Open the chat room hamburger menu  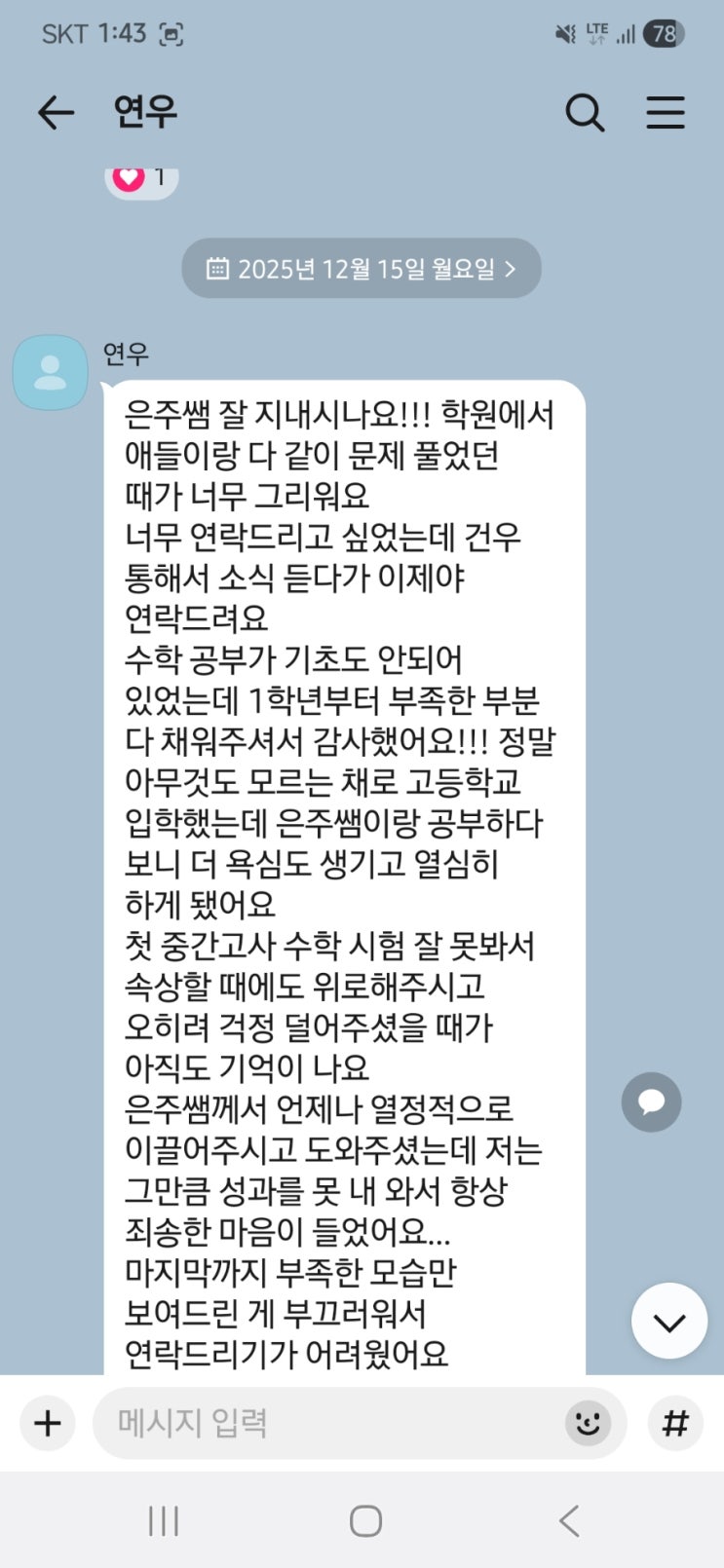666,113
